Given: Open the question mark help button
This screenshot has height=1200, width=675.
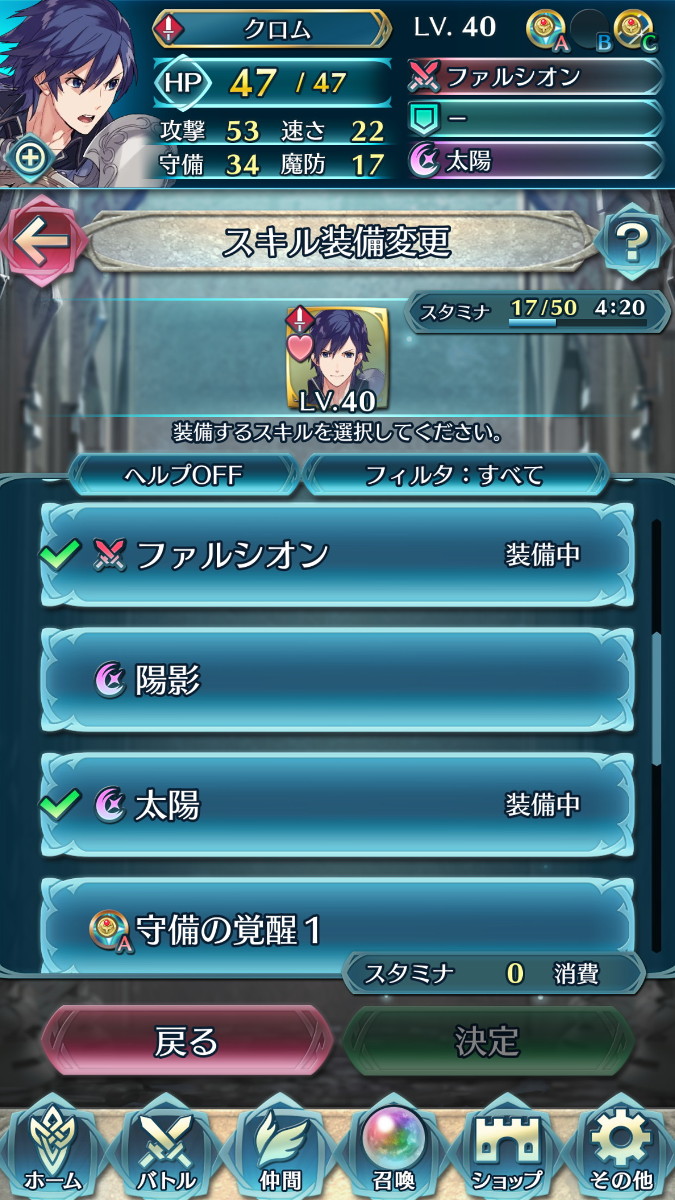Looking at the screenshot, I should tap(634, 240).
